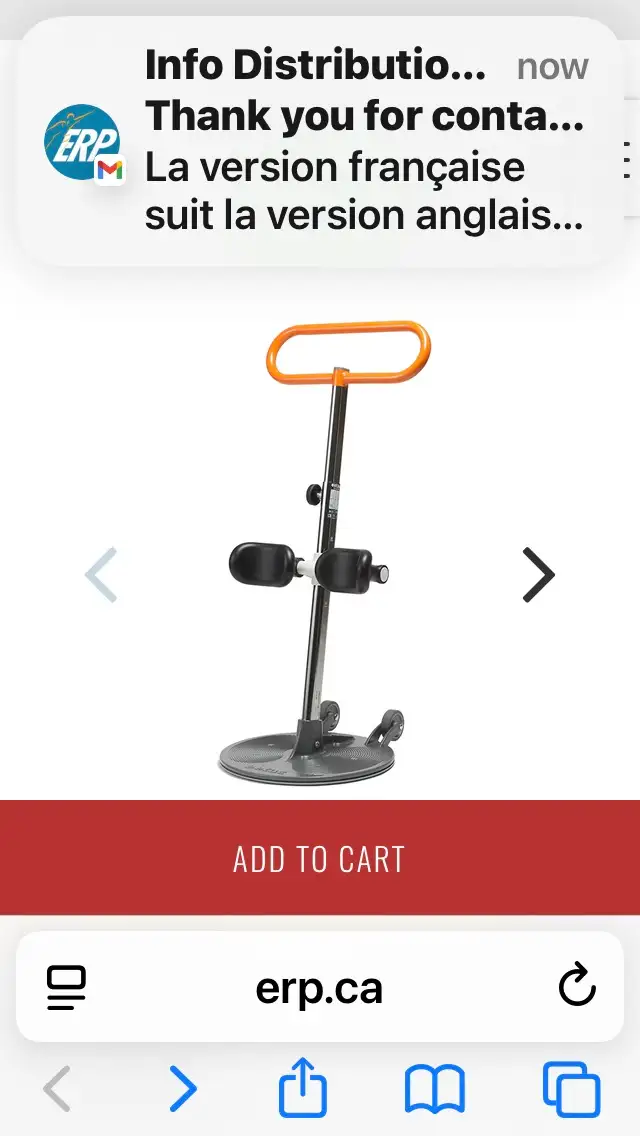
Task: Show the previous product image
Action: point(101,575)
